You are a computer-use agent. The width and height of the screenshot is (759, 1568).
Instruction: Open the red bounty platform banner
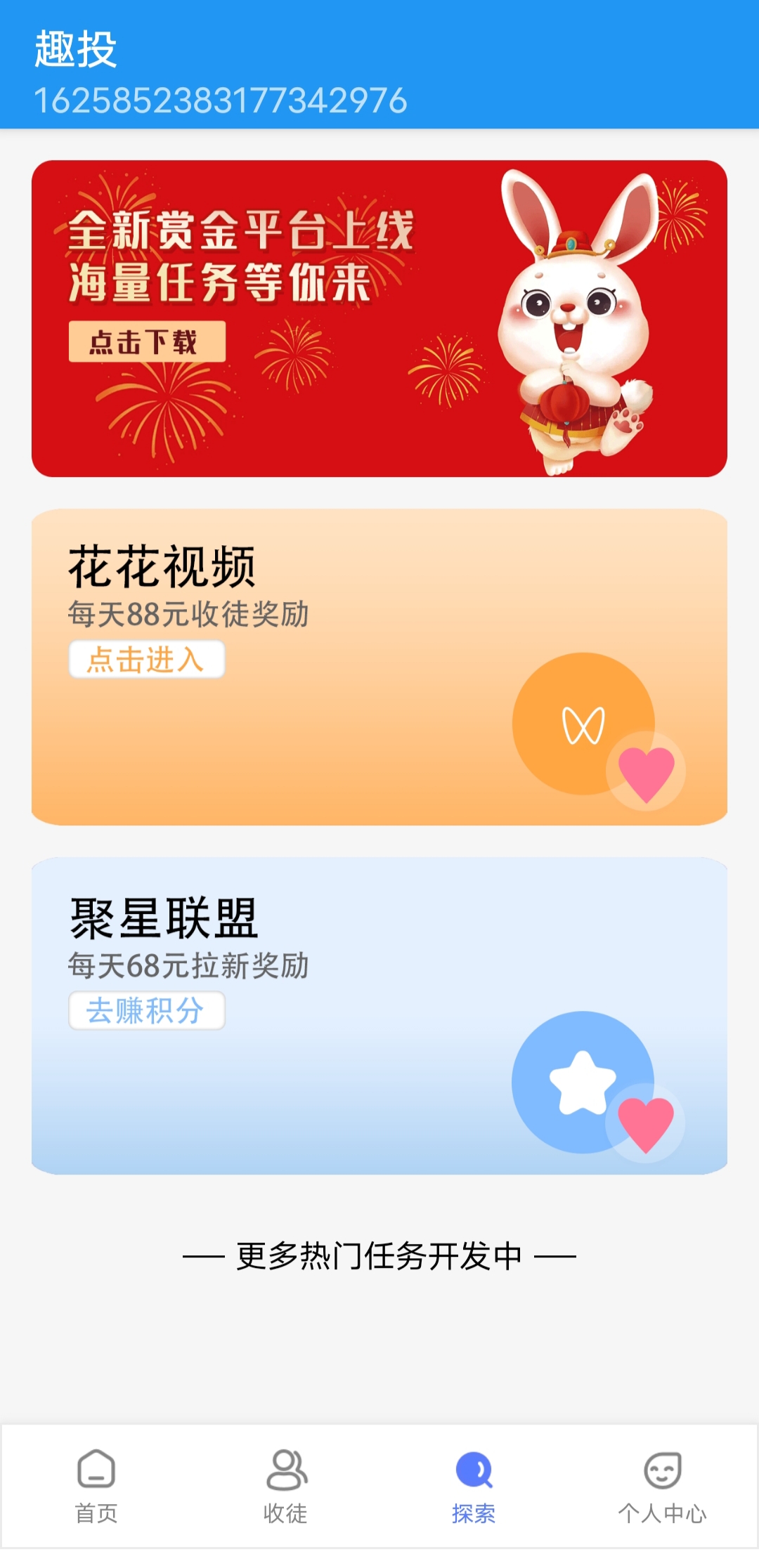(379, 318)
